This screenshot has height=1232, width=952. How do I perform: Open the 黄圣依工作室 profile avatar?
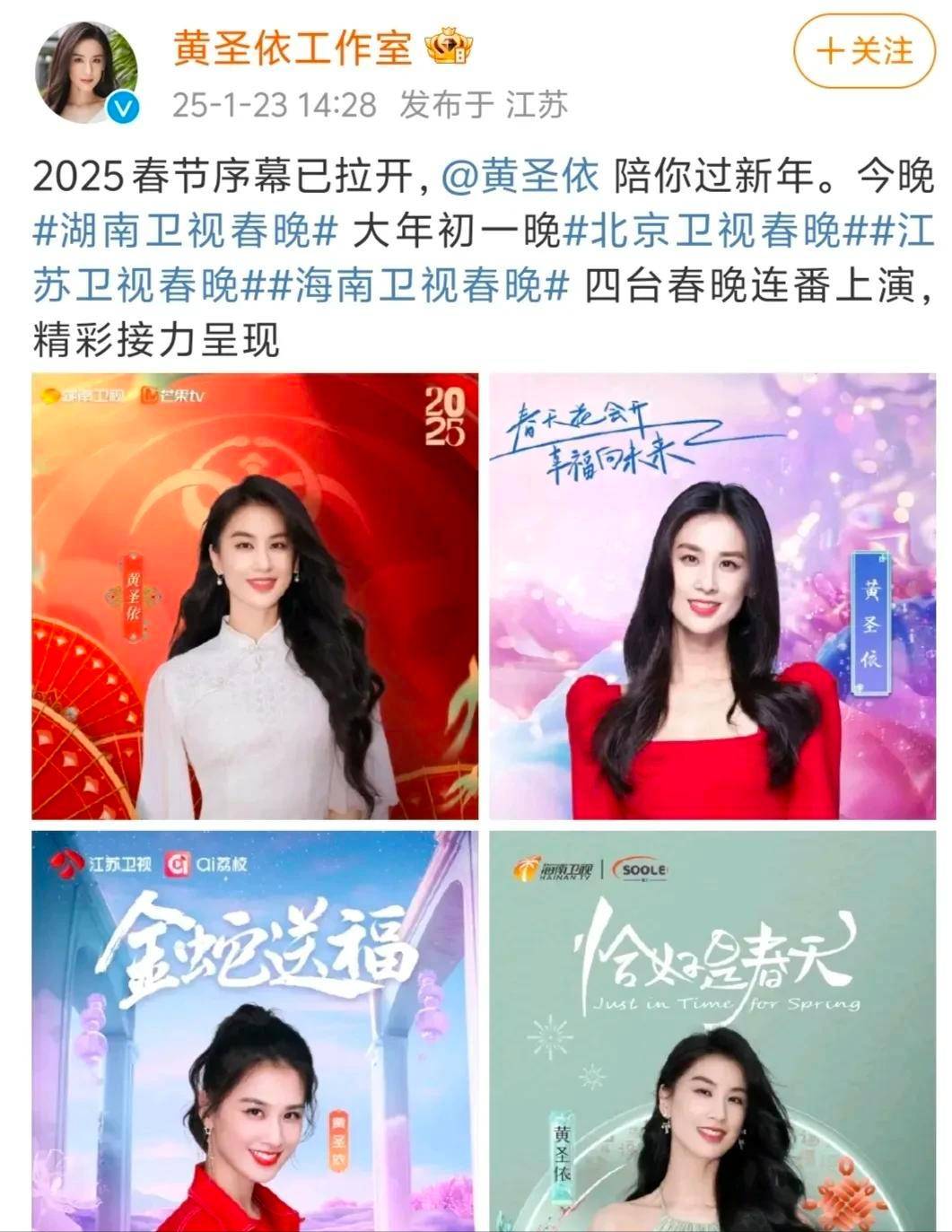[x=86, y=71]
